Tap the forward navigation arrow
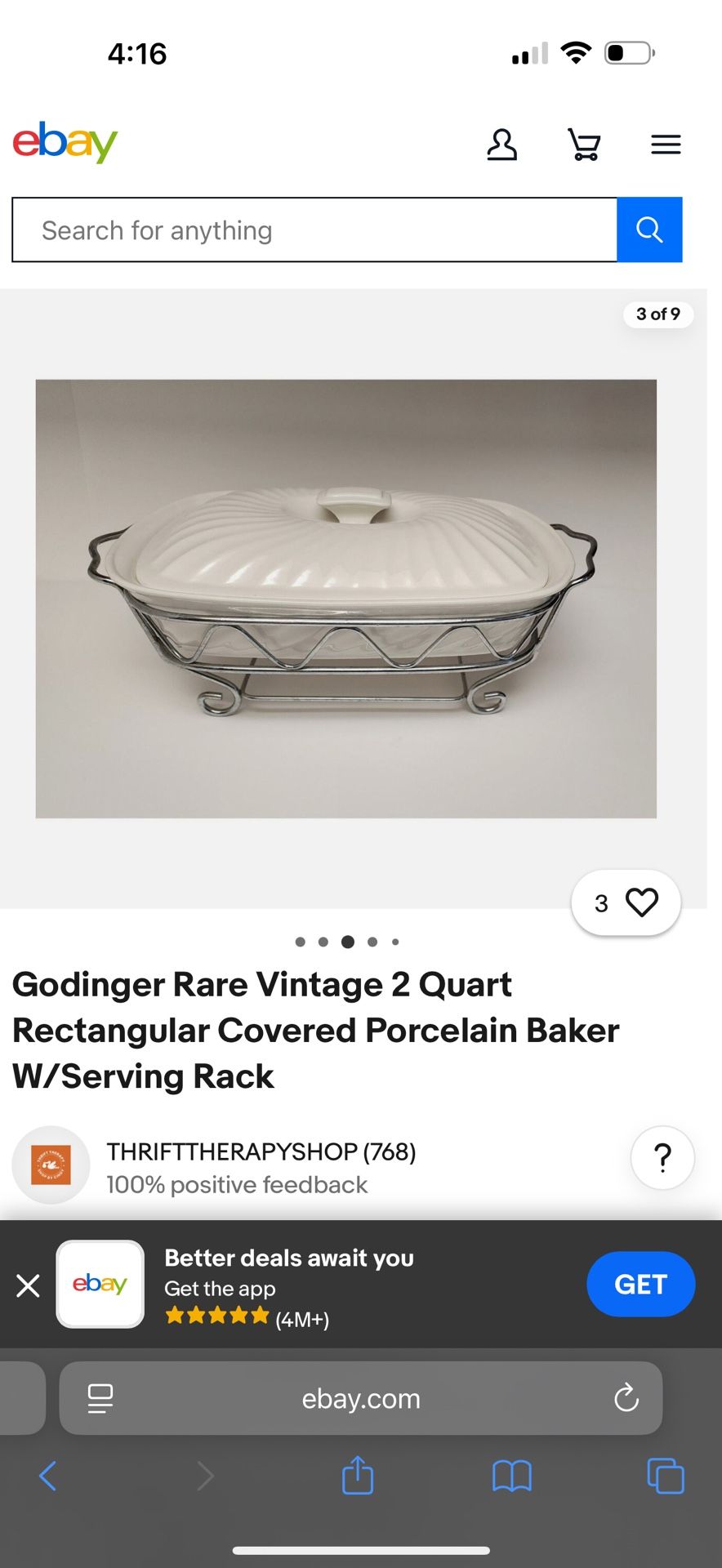The height and width of the screenshot is (1568, 722). (x=204, y=1476)
